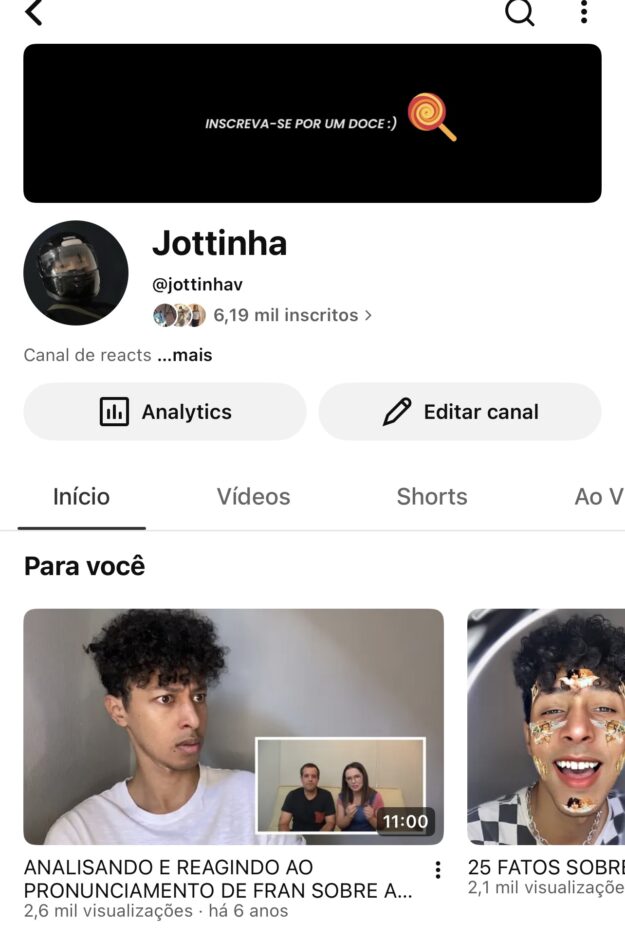The height and width of the screenshot is (940, 625).
Task: Open channel Analytics
Action: pyautogui.click(x=165, y=412)
